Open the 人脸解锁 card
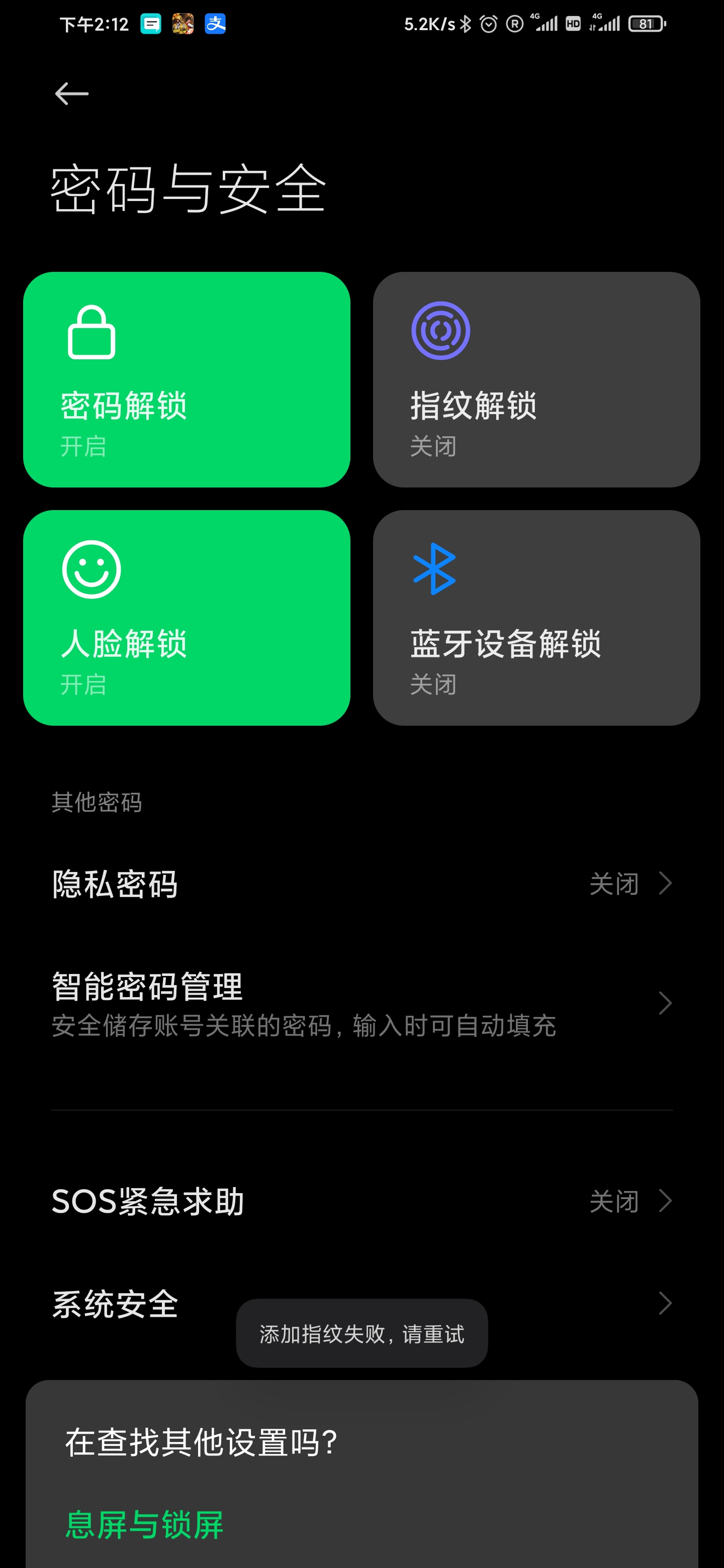 (187, 617)
